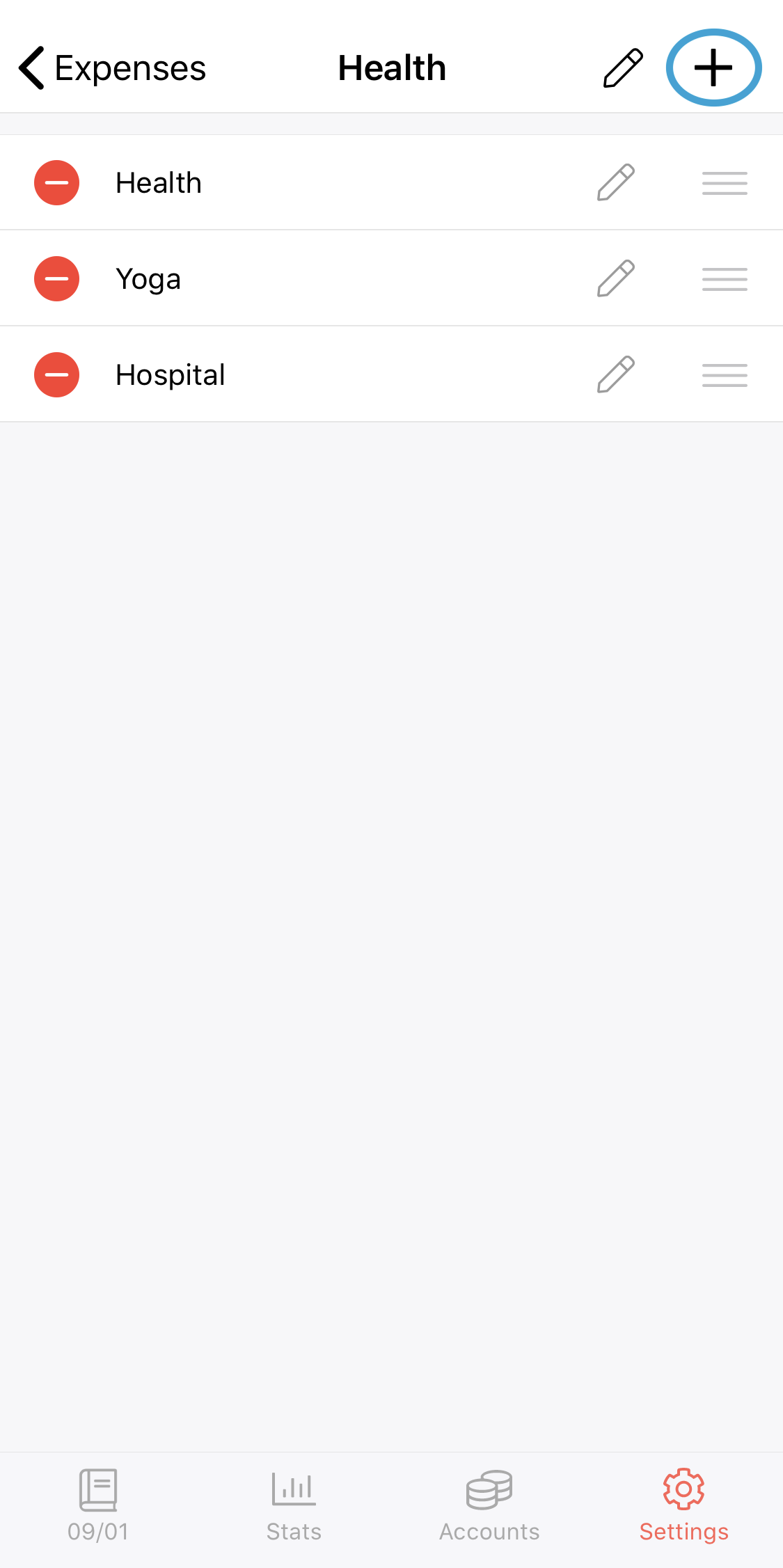Switch to the Accounts tab
Screen dimensions: 783x1568
(x=489, y=1506)
